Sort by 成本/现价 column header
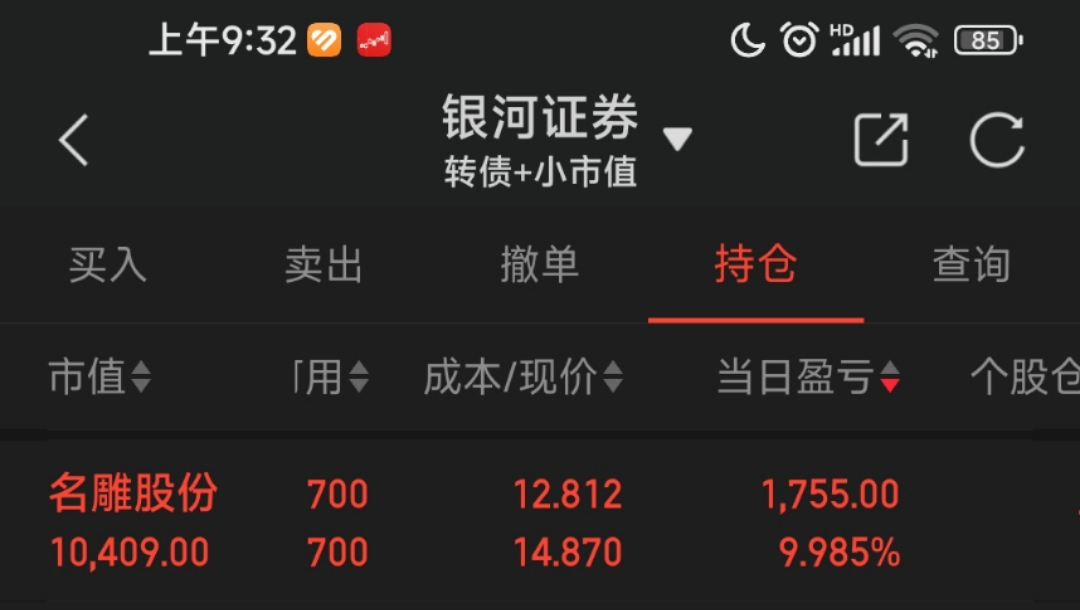This screenshot has height=610, width=1080. pyautogui.click(x=523, y=377)
